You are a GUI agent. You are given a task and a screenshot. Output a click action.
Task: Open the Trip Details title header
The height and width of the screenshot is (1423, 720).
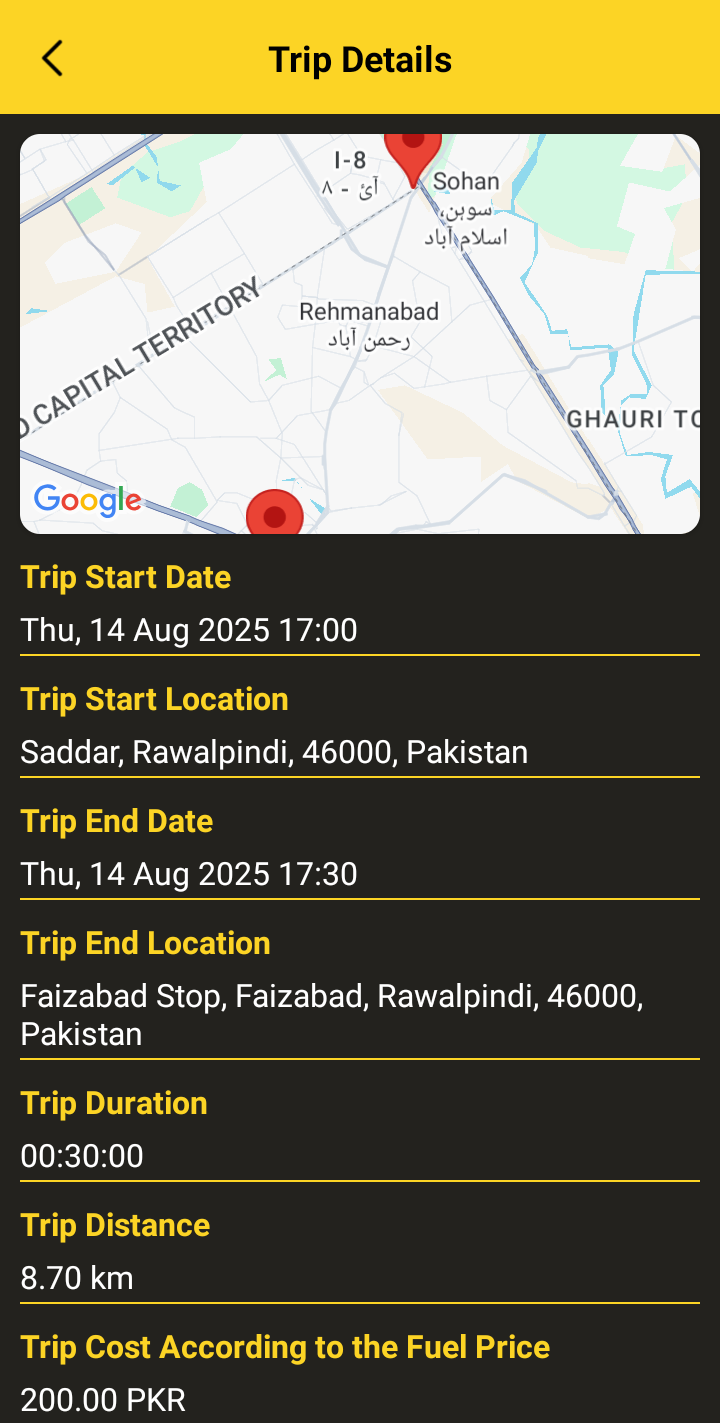(x=360, y=58)
